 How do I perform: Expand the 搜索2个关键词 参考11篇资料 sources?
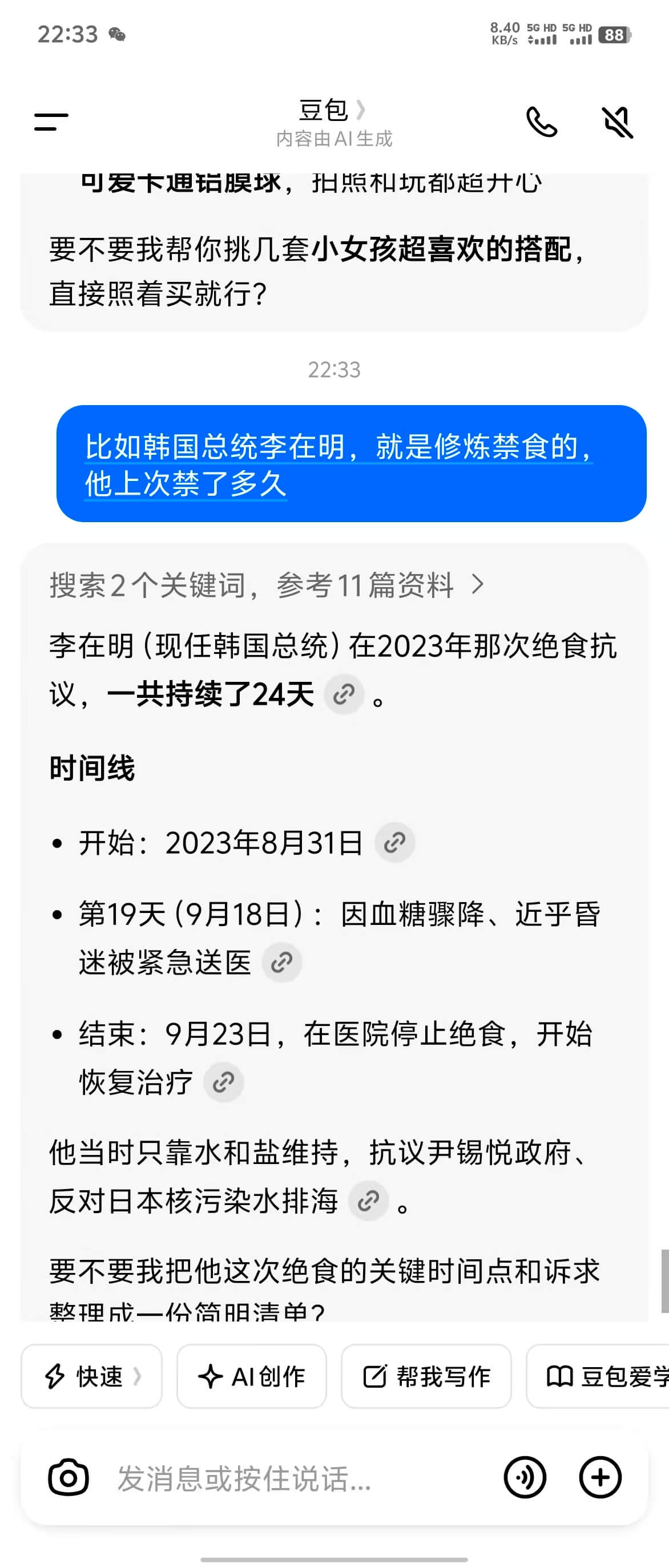point(267,585)
